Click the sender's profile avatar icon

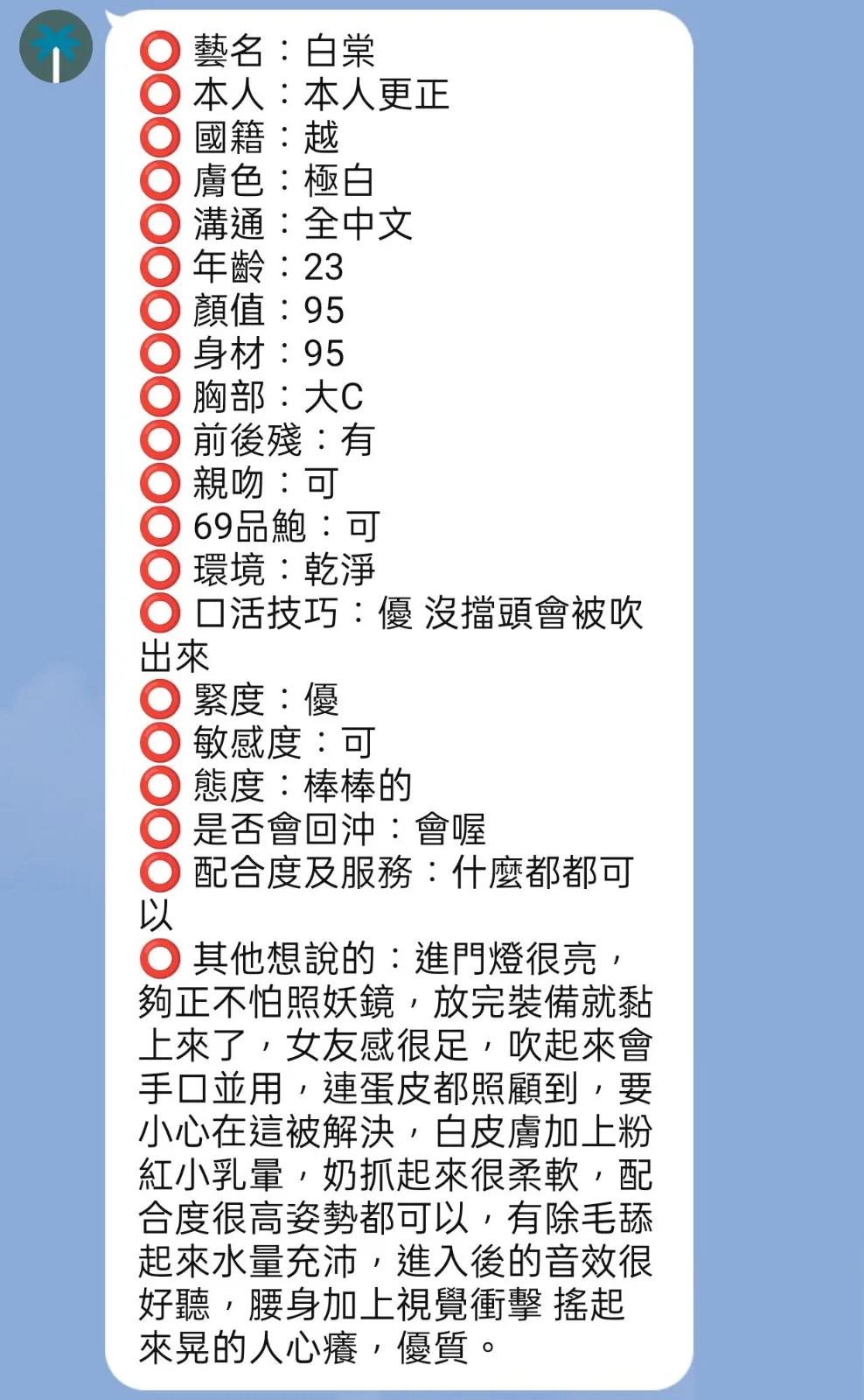(x=57, y=47)
